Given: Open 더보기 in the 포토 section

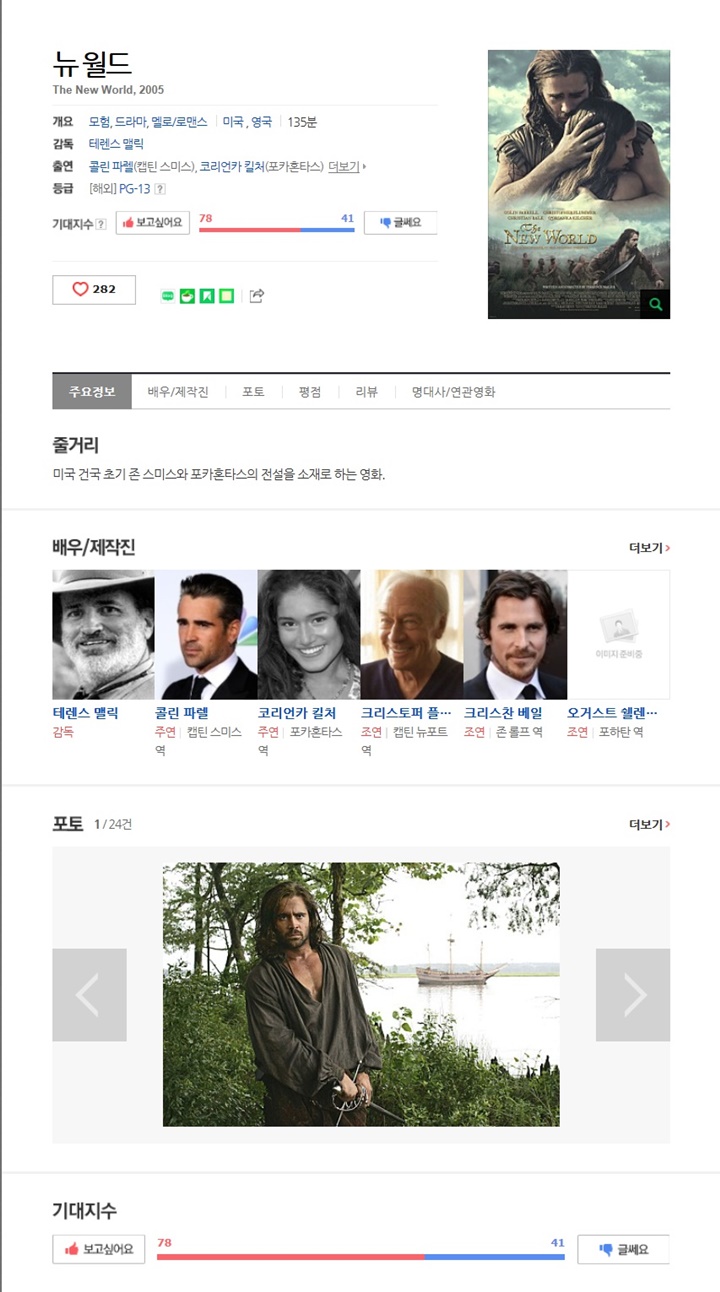Looking at the screenshot, I should (648, 824).
